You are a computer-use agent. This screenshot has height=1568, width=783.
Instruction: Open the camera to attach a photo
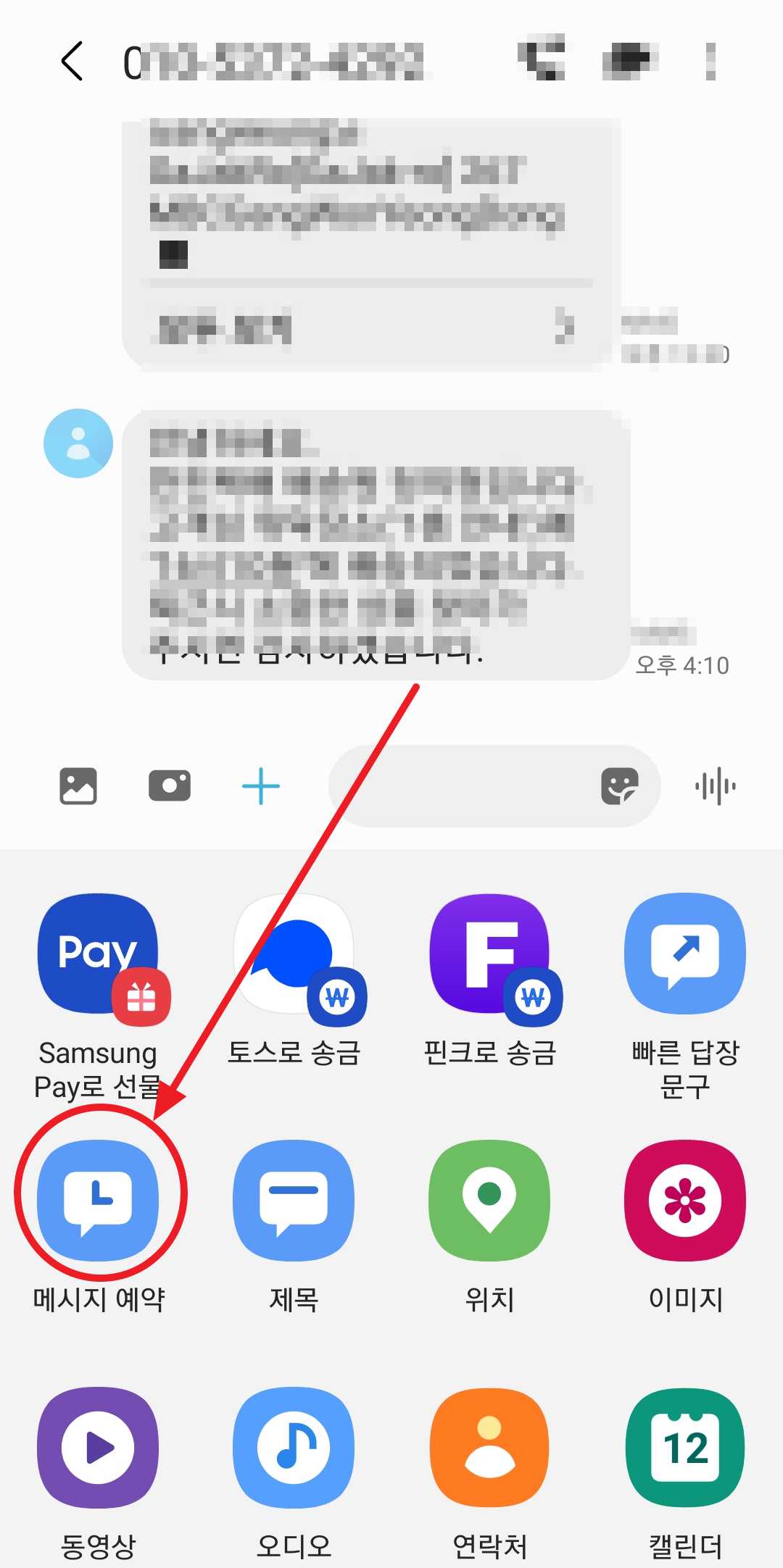(x=170, y=785)
